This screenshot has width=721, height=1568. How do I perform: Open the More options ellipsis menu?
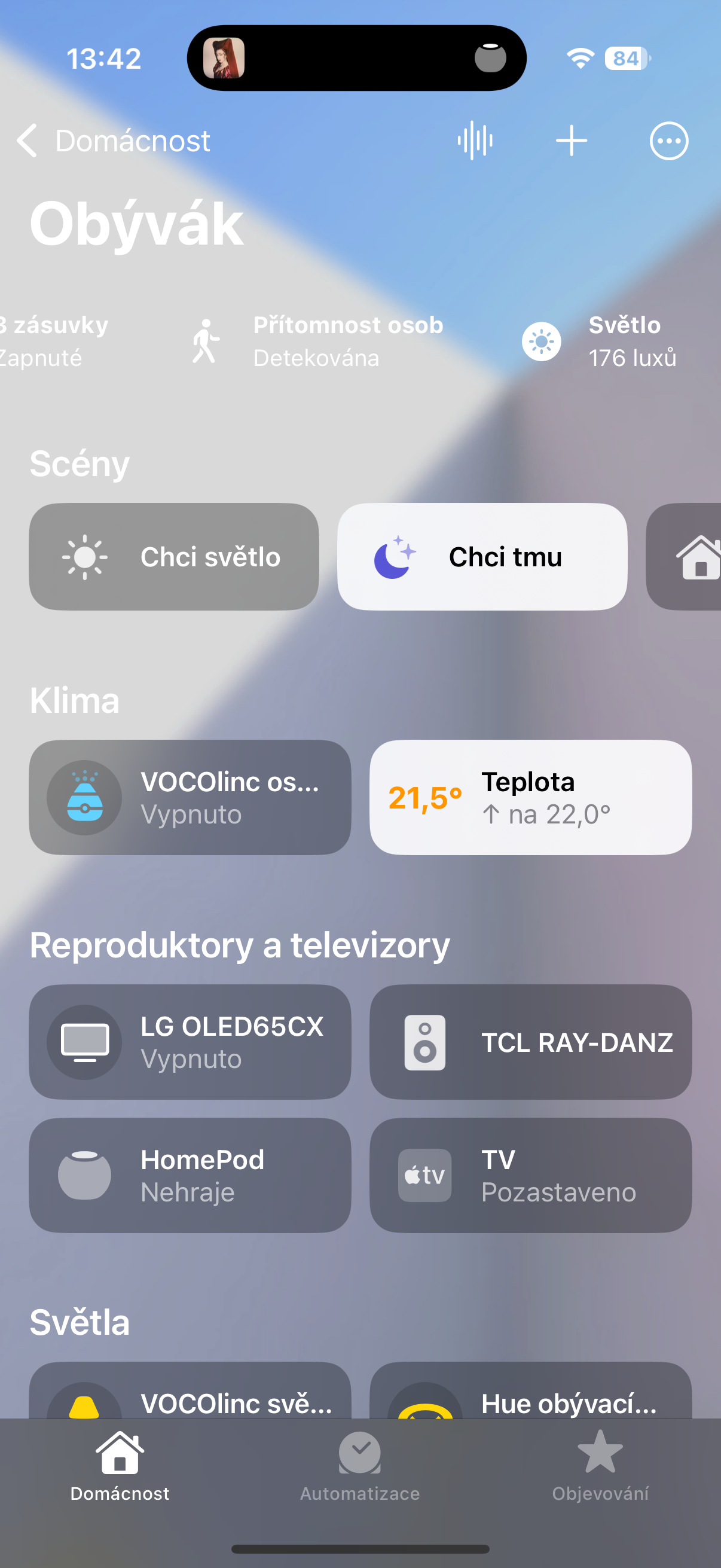tap(668, 140)
